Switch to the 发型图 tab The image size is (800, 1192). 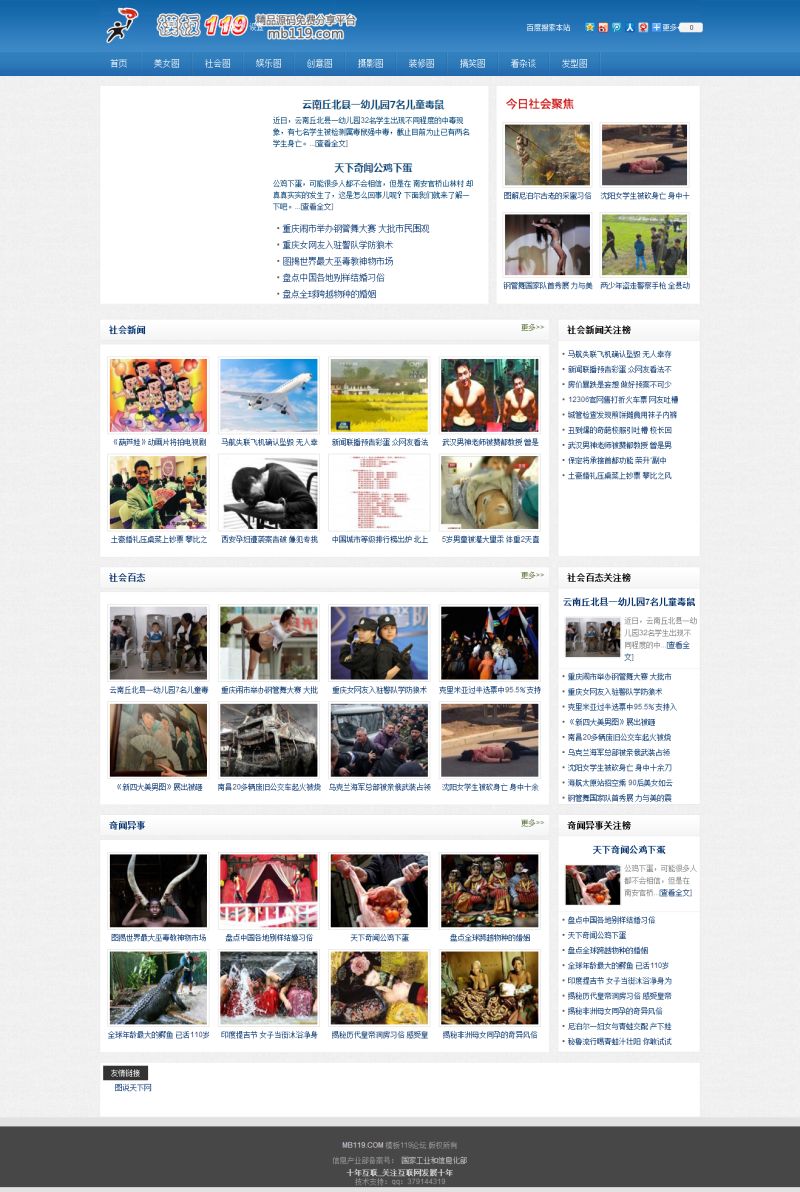[x=574, y=63]
